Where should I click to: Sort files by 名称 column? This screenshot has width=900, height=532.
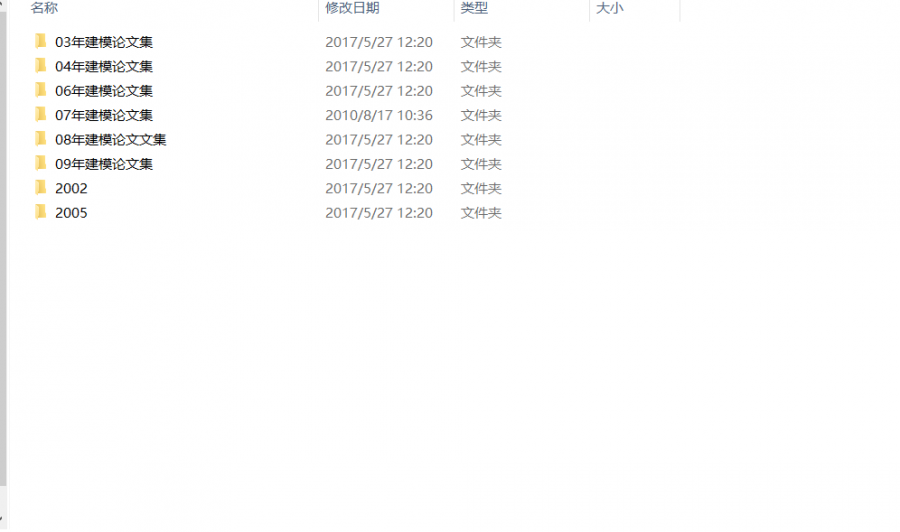[x=43, y=8]
